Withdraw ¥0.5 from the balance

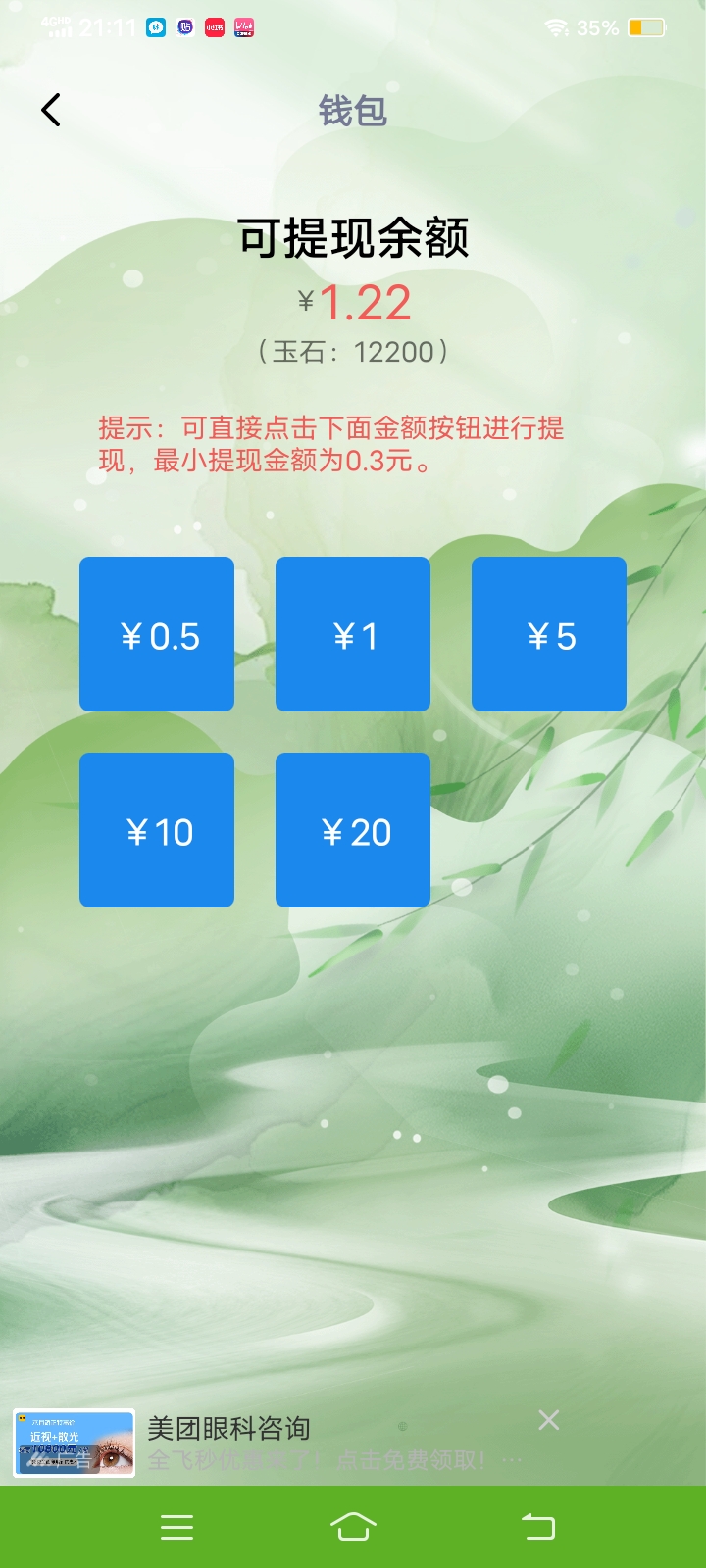coord(157,634)
